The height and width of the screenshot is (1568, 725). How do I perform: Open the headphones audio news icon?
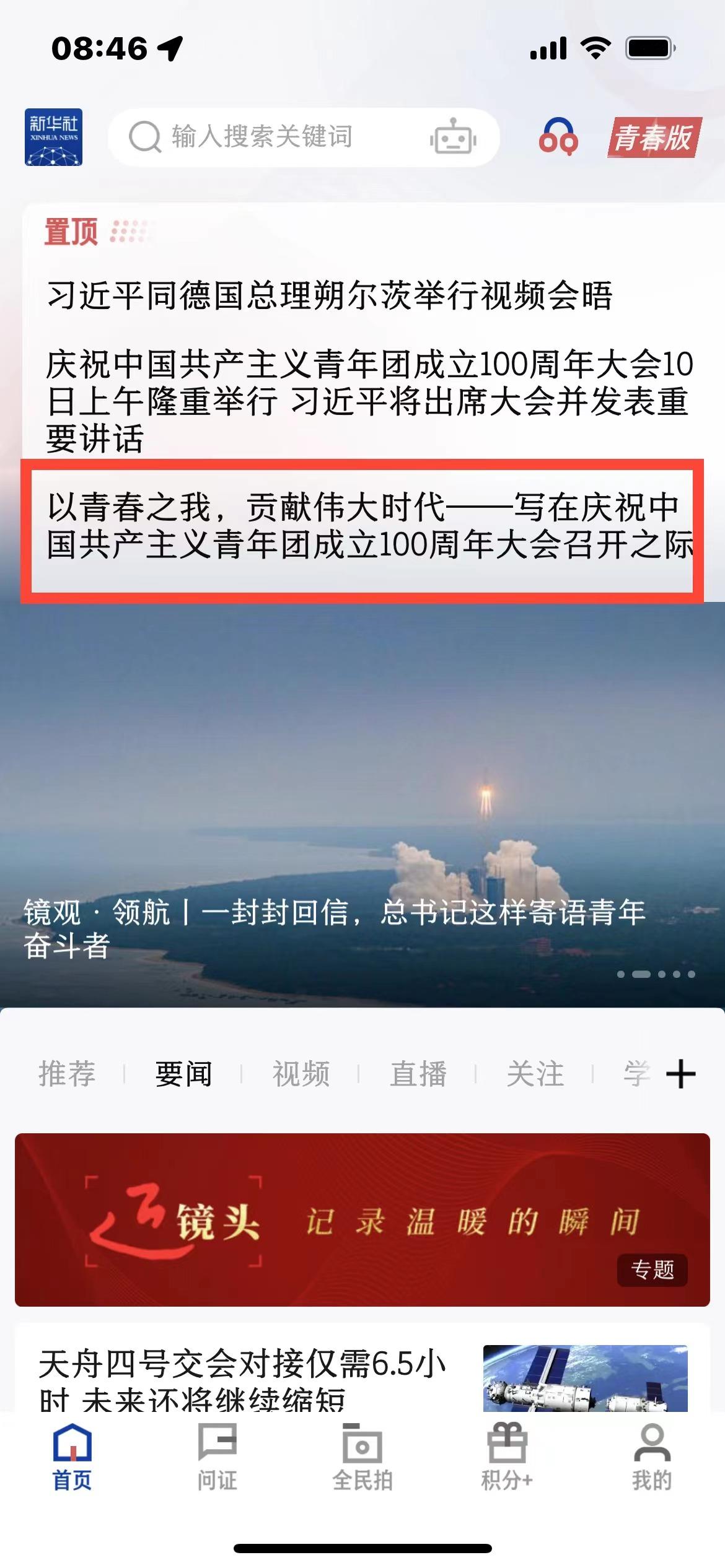(558, 137)
